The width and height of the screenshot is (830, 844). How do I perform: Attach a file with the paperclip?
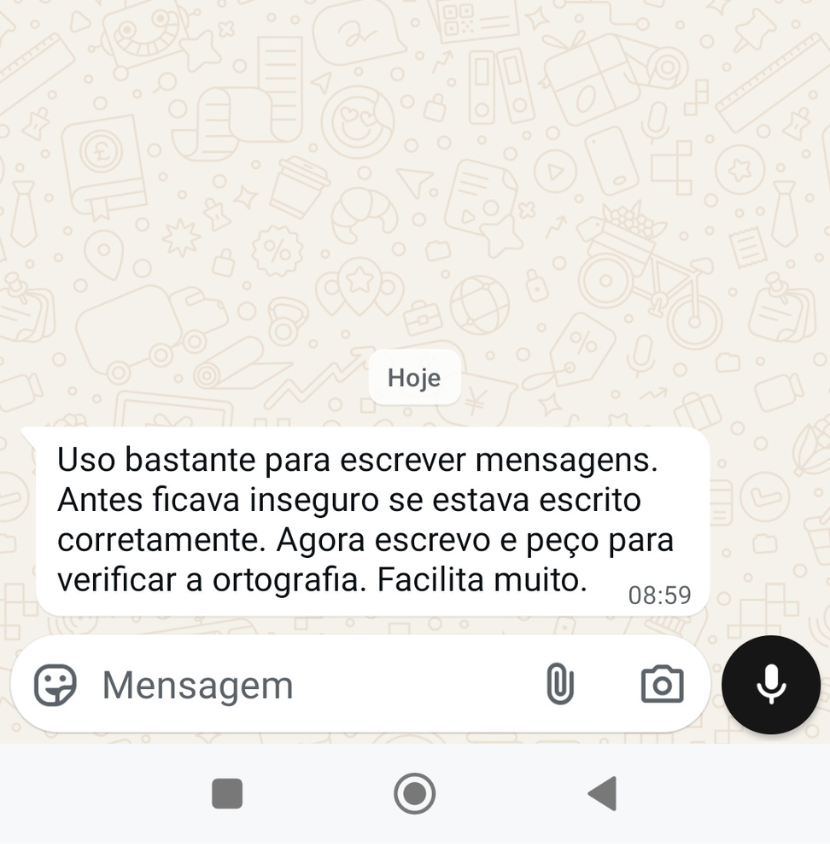click(x=560, y=686)
